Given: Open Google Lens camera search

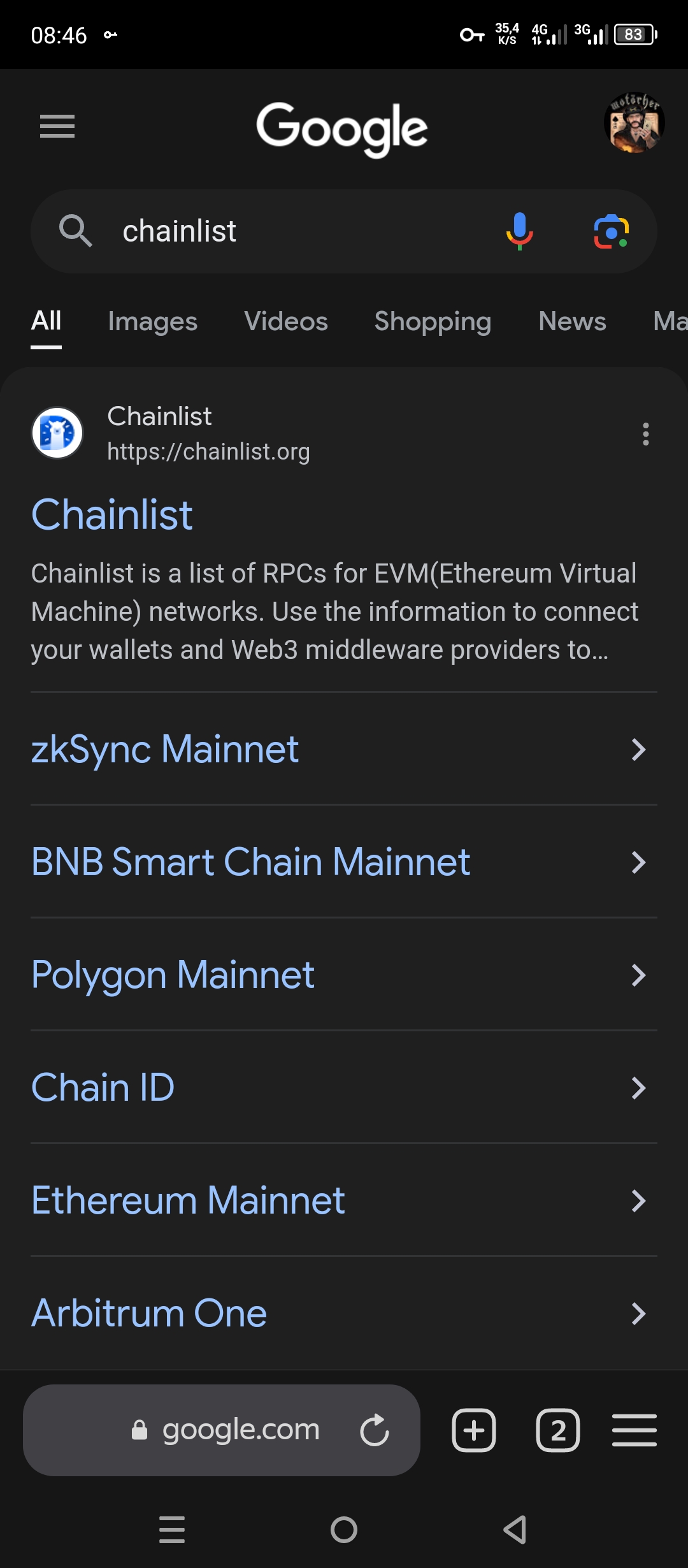Looking at the screenshot, I should 611,231.
